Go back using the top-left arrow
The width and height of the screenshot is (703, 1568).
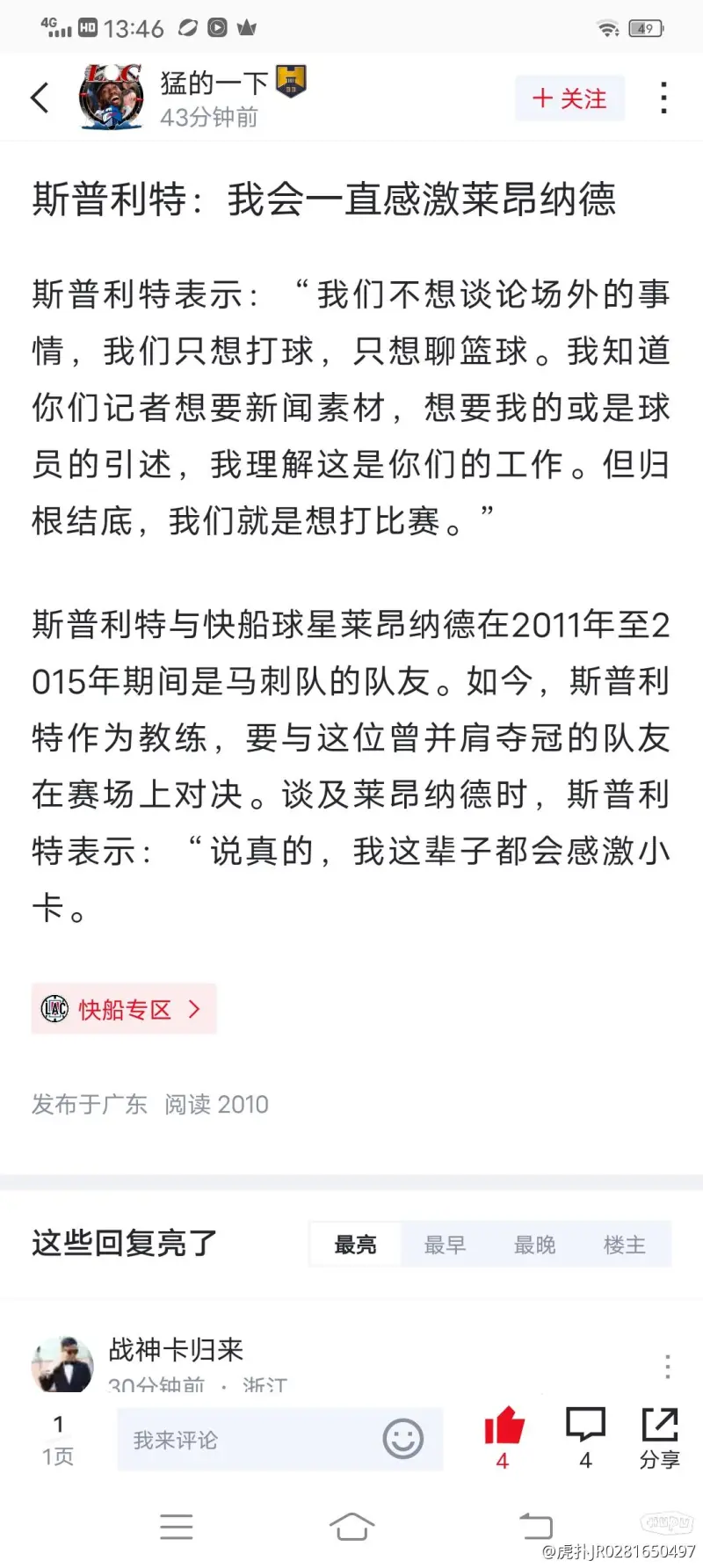tap(40, 98)
